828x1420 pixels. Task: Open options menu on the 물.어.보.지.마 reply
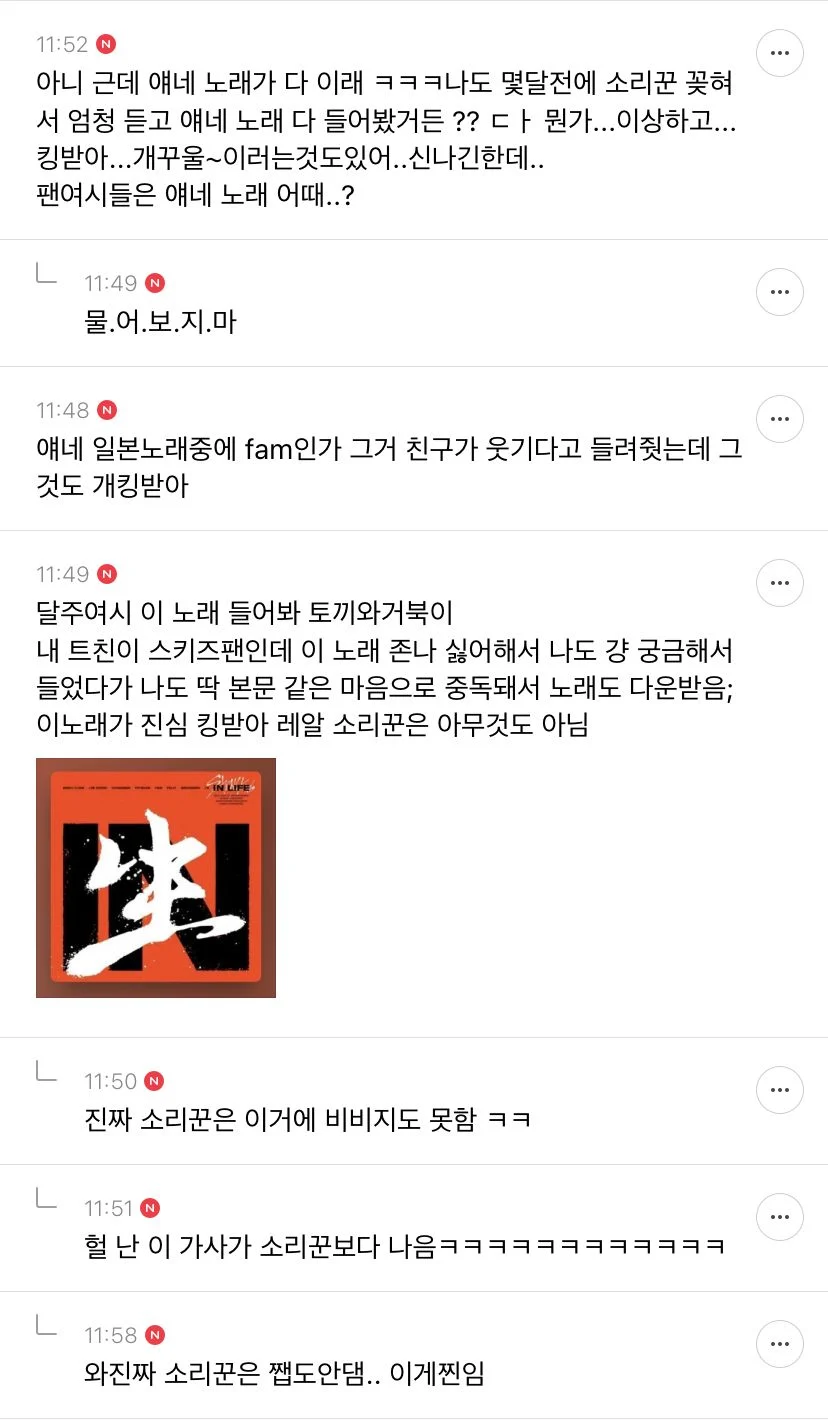tap(780, 292)
